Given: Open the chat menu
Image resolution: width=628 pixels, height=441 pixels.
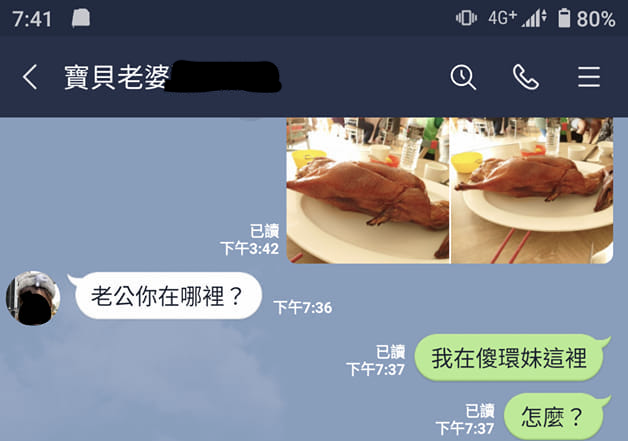Looking at the screenshot, I should tap(589, 77).
